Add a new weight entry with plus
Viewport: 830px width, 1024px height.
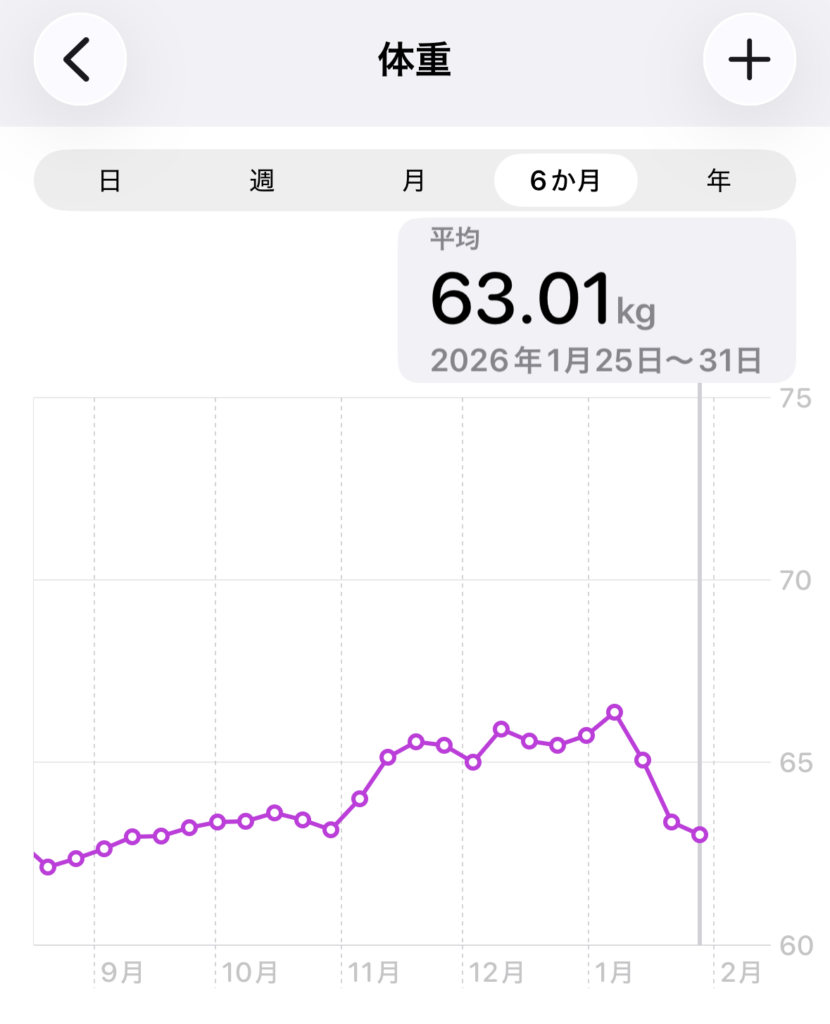749,61
